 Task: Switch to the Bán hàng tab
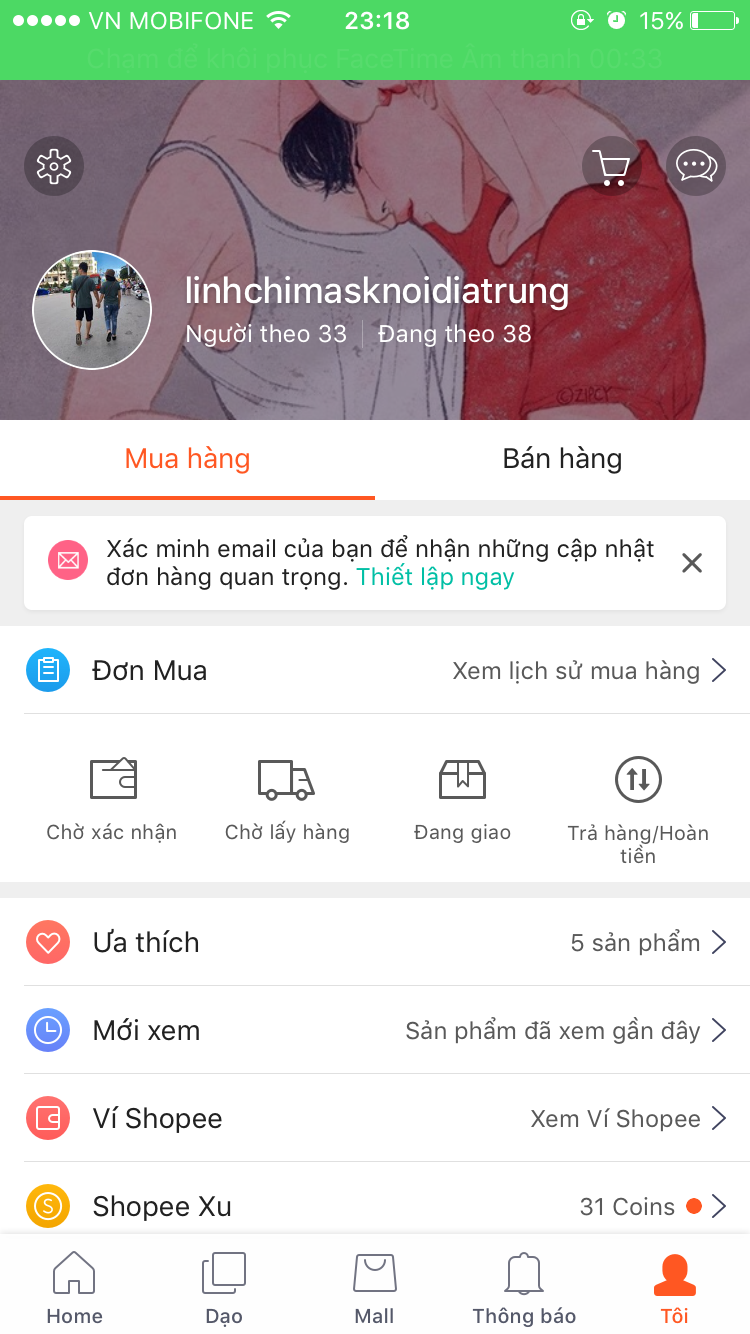(562, 459)
